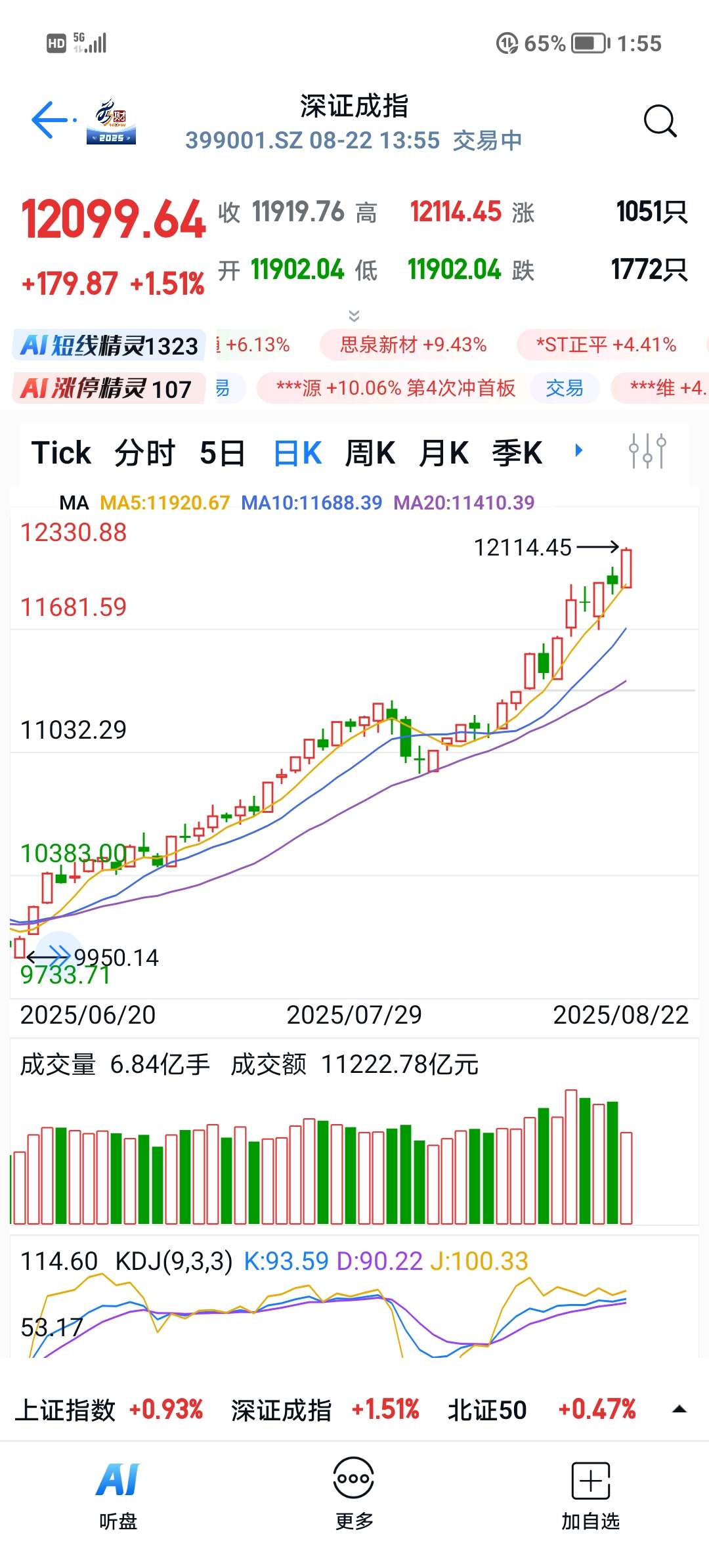Open *ST正平 +4.41% chip

[605, 345]
